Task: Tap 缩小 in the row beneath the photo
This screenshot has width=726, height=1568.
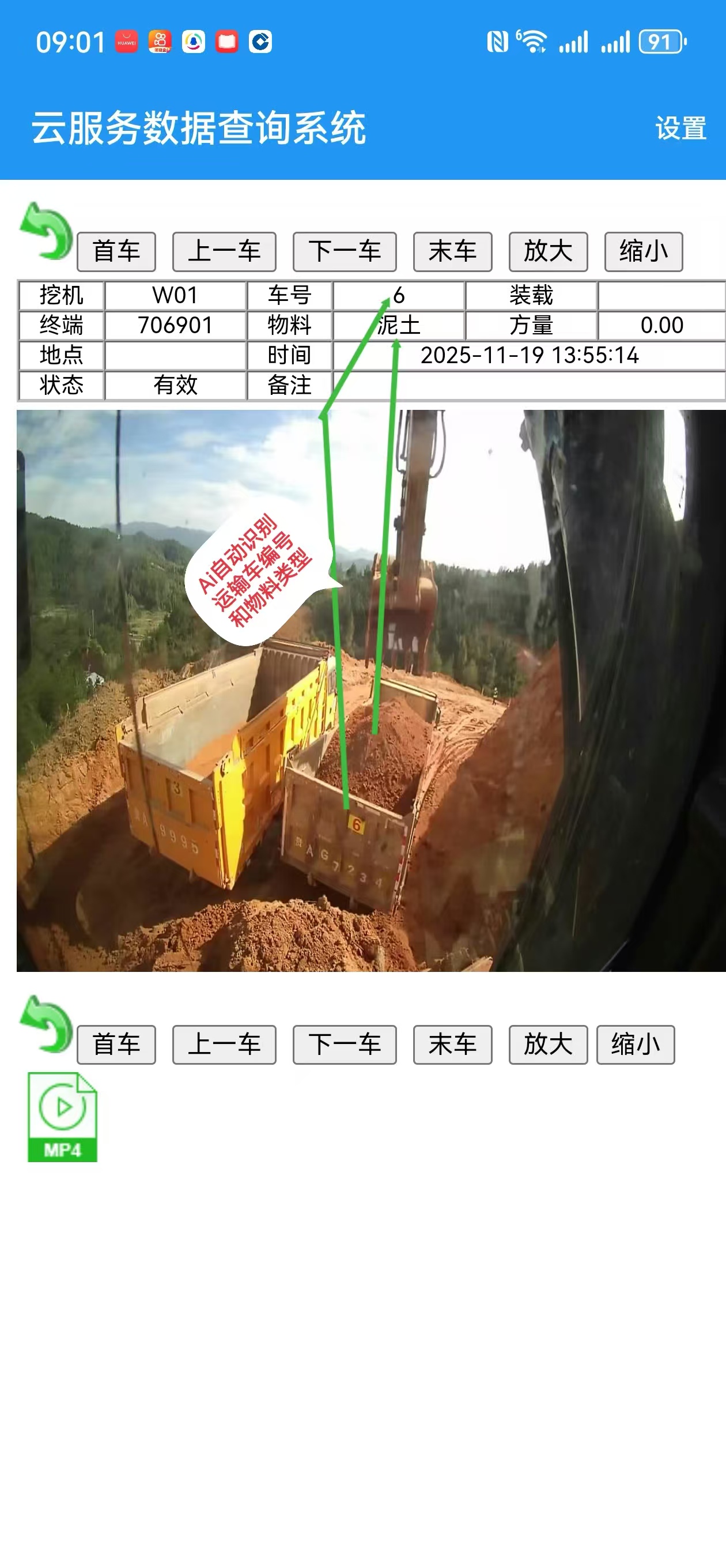Action: tap(636, 1045)
